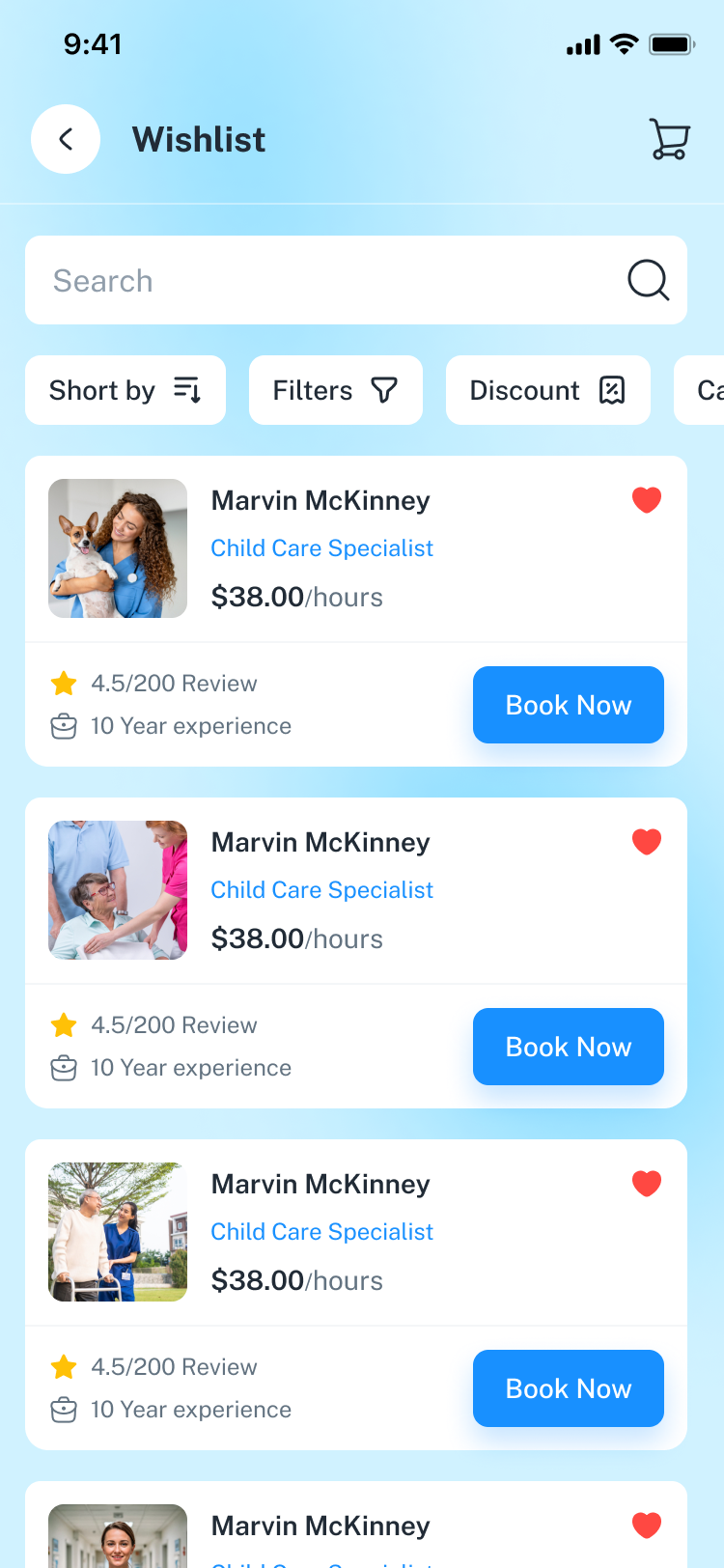Image resolution: width=724 pixels, height=1568 pixels.
Task: Tap the magnifier icon in the search box
Action: [648, 281]
